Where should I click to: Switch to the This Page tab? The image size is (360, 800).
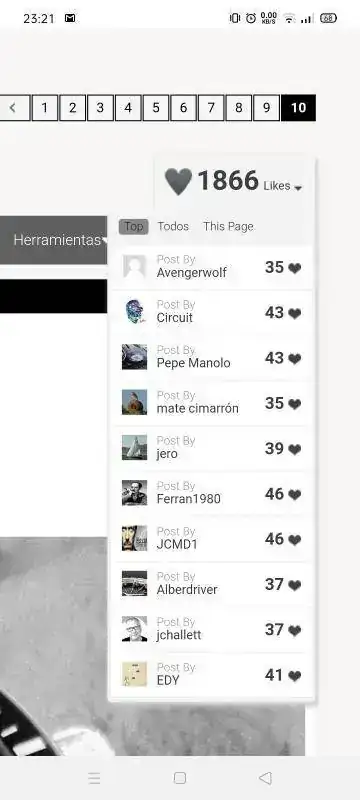point(228,227)
